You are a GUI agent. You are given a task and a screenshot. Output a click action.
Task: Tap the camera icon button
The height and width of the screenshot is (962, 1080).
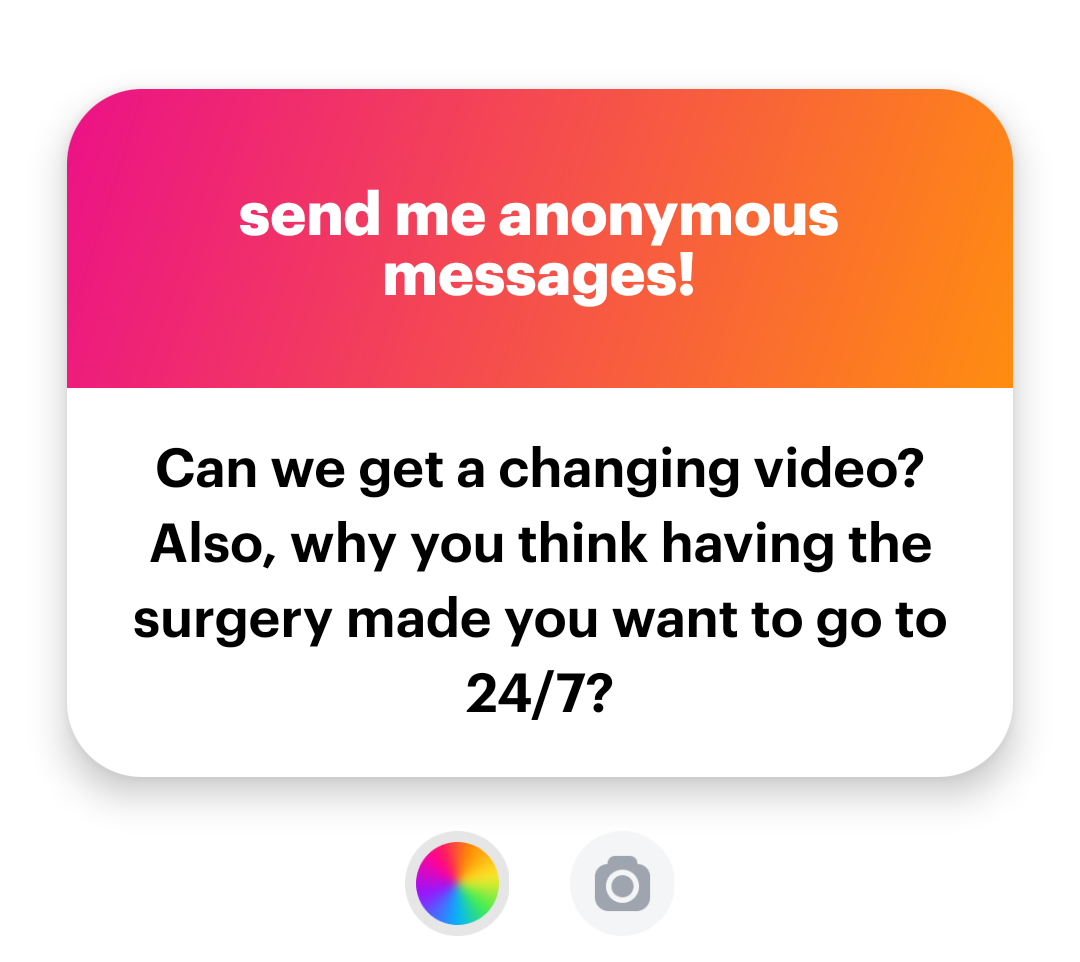622,884
